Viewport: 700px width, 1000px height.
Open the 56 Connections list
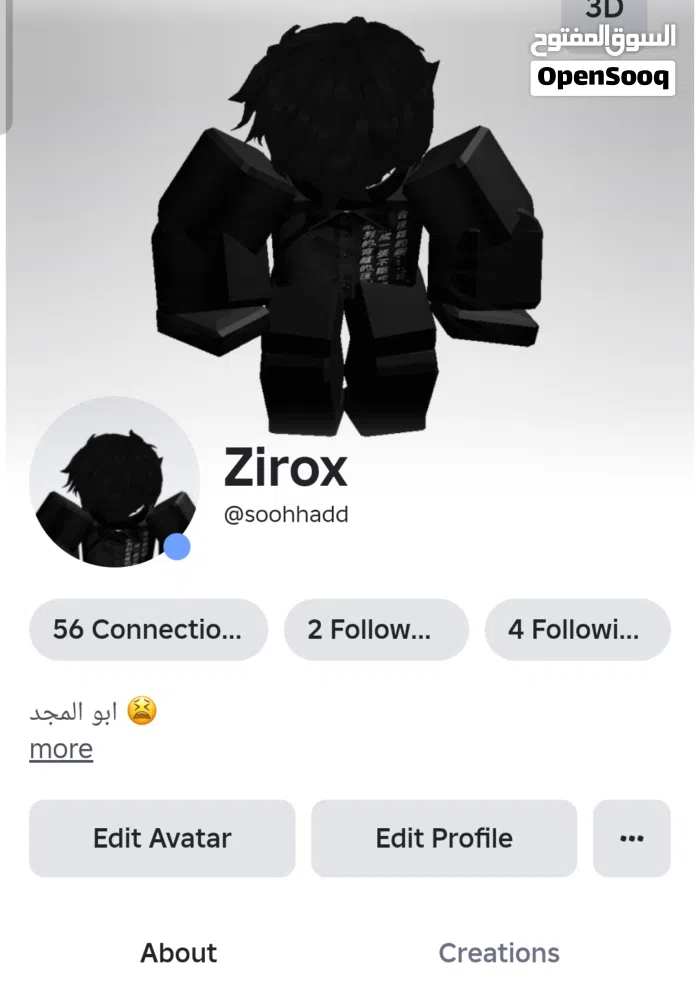click(148, 630)
